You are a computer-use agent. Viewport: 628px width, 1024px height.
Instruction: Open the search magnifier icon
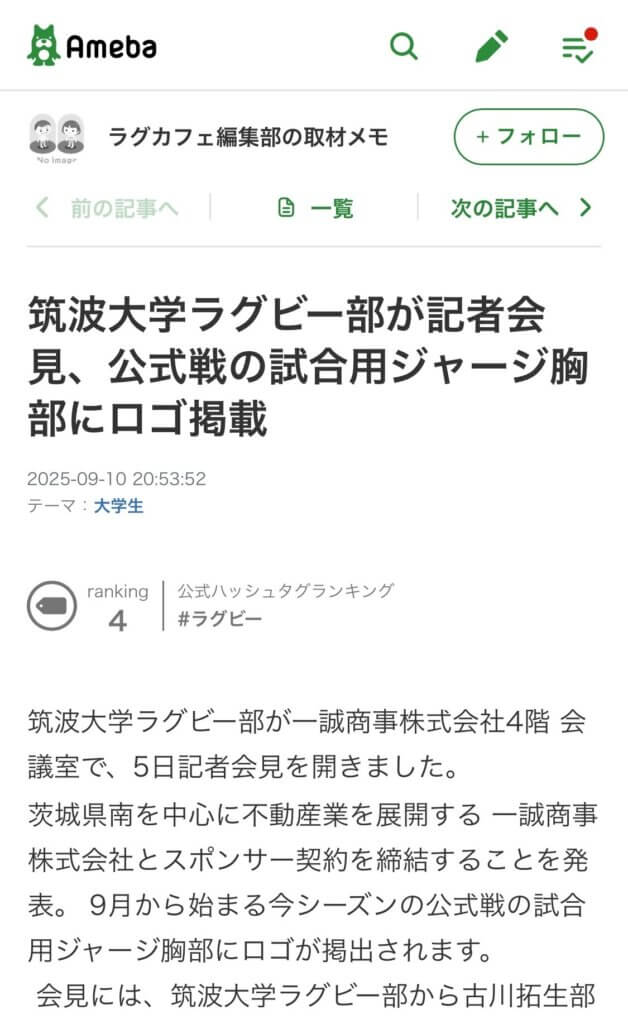click(x=404, y=46)
